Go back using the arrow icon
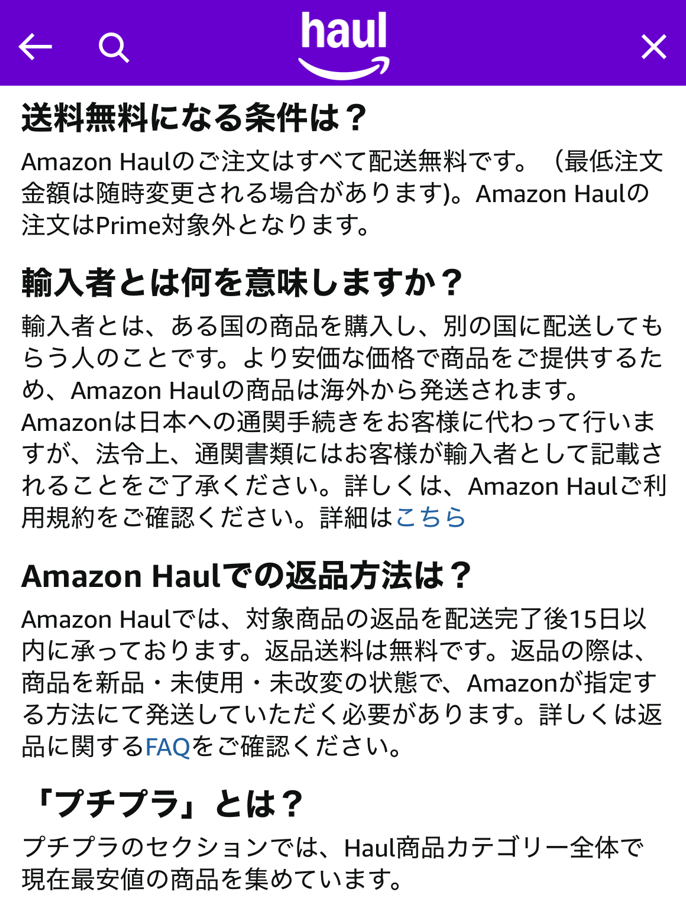Viewport: 686px width, 906px height. pos(35,46)
